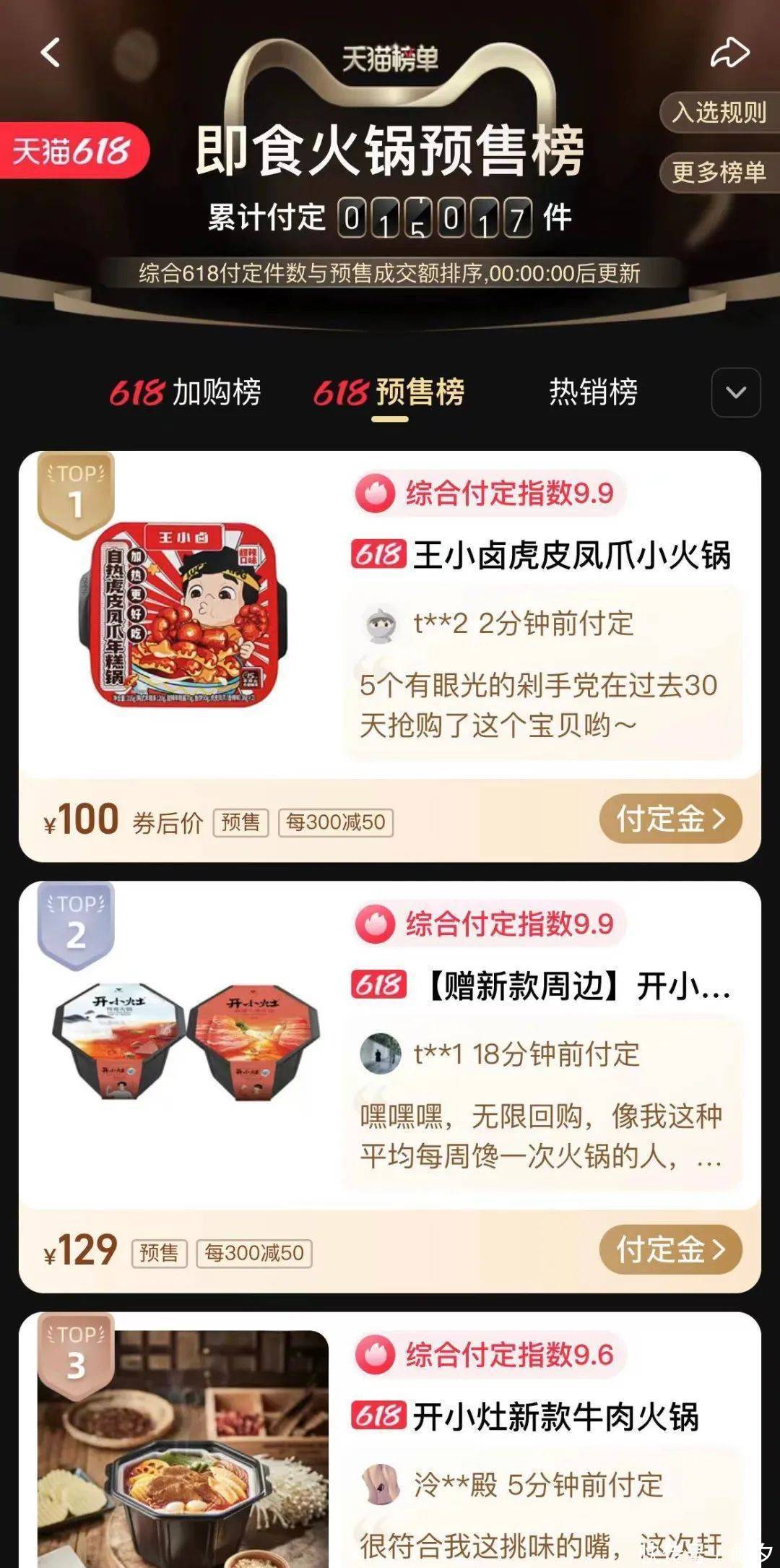Open the 入选规则 rules button
The image size is (780, 1568).
[718, 113]
